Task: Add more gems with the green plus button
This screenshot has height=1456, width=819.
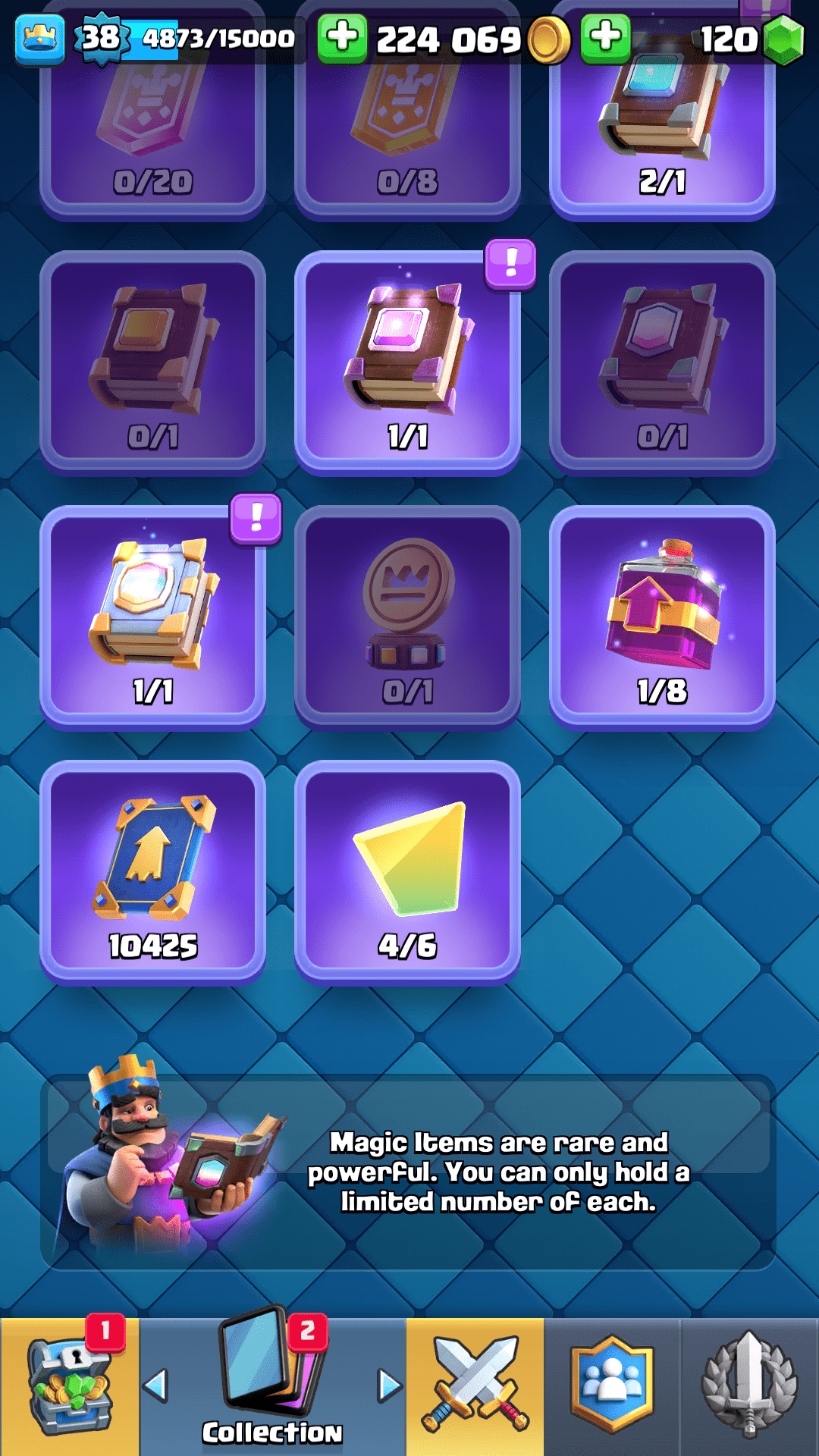Action: click(x=604, y=37)
